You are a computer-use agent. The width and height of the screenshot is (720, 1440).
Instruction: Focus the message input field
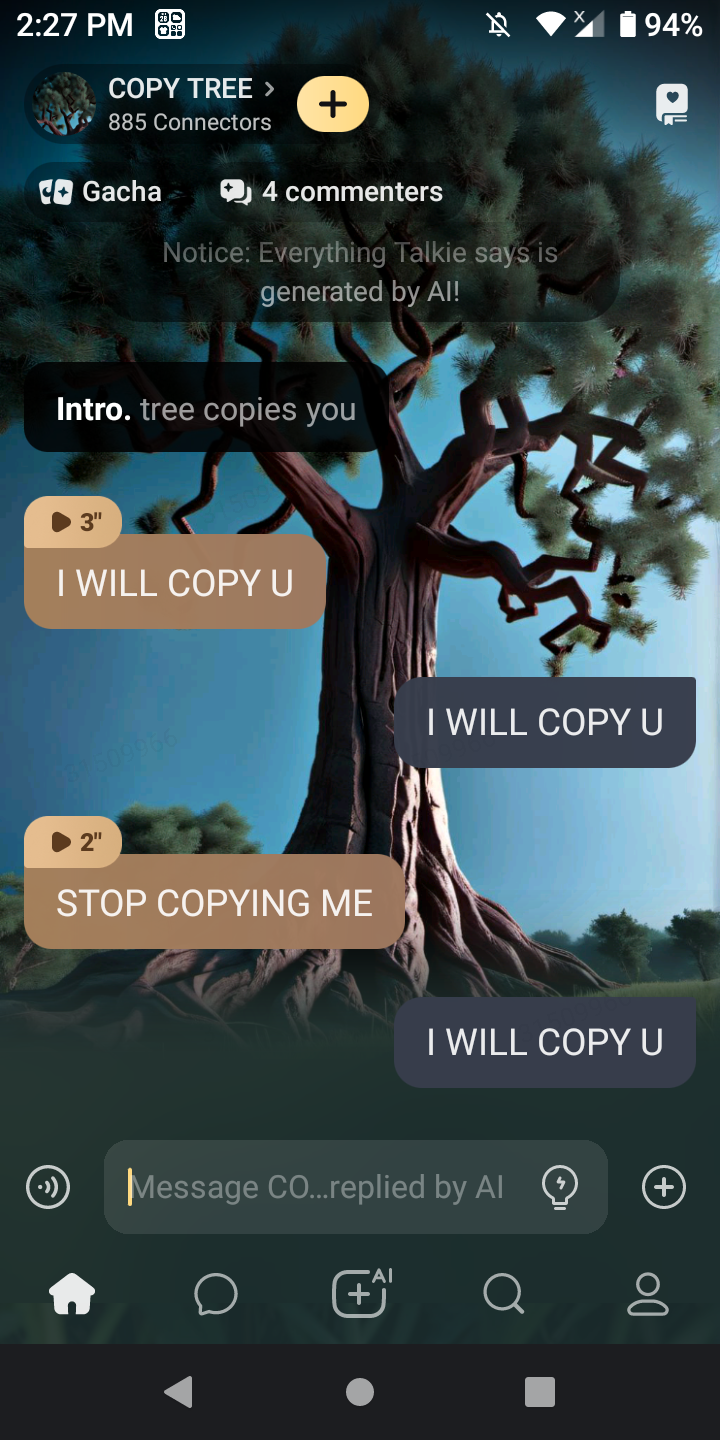320,1187
